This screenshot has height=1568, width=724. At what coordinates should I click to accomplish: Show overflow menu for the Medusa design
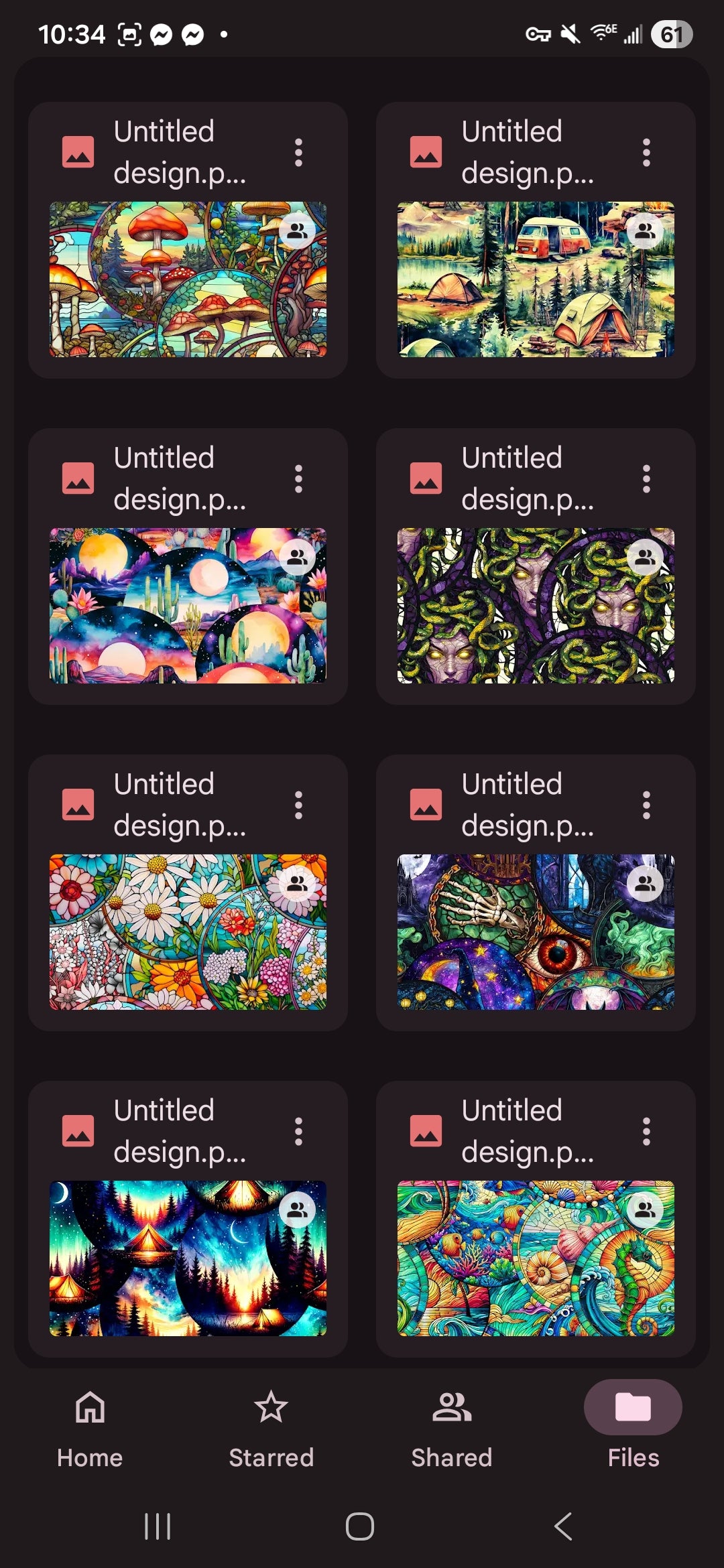[646, 479]
